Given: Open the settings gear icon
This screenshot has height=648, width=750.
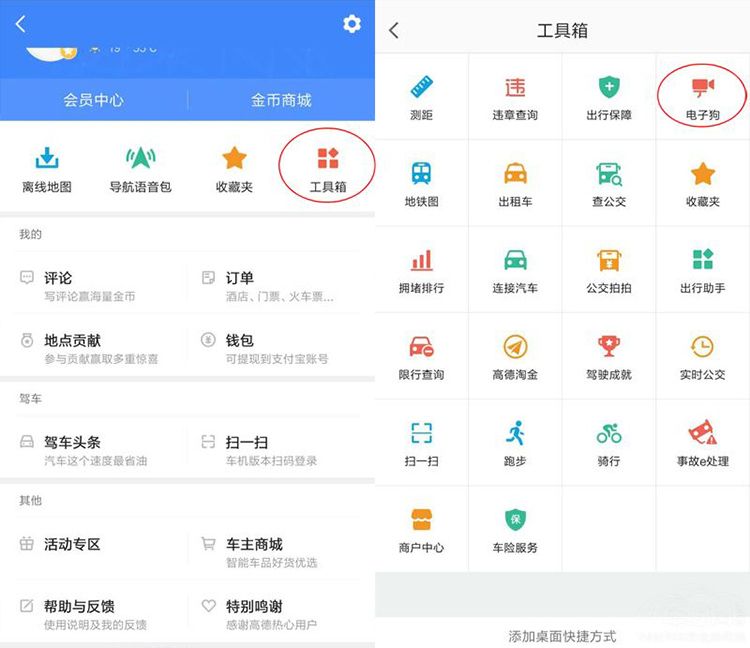Looking at the screenshot, I should 352,24.
